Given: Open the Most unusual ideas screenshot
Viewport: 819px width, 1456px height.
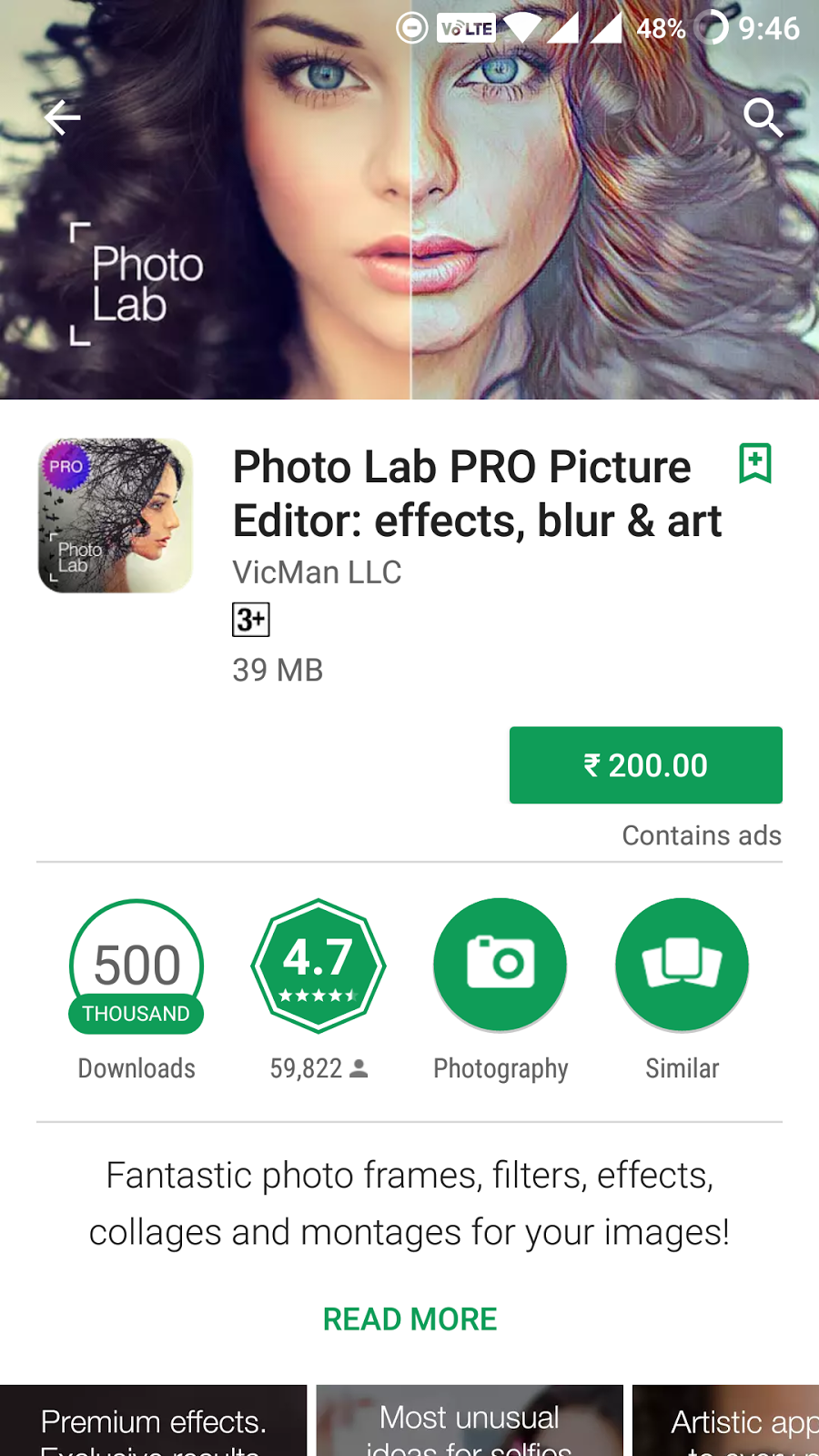Looking at the screenshot, I should 470,1421.
